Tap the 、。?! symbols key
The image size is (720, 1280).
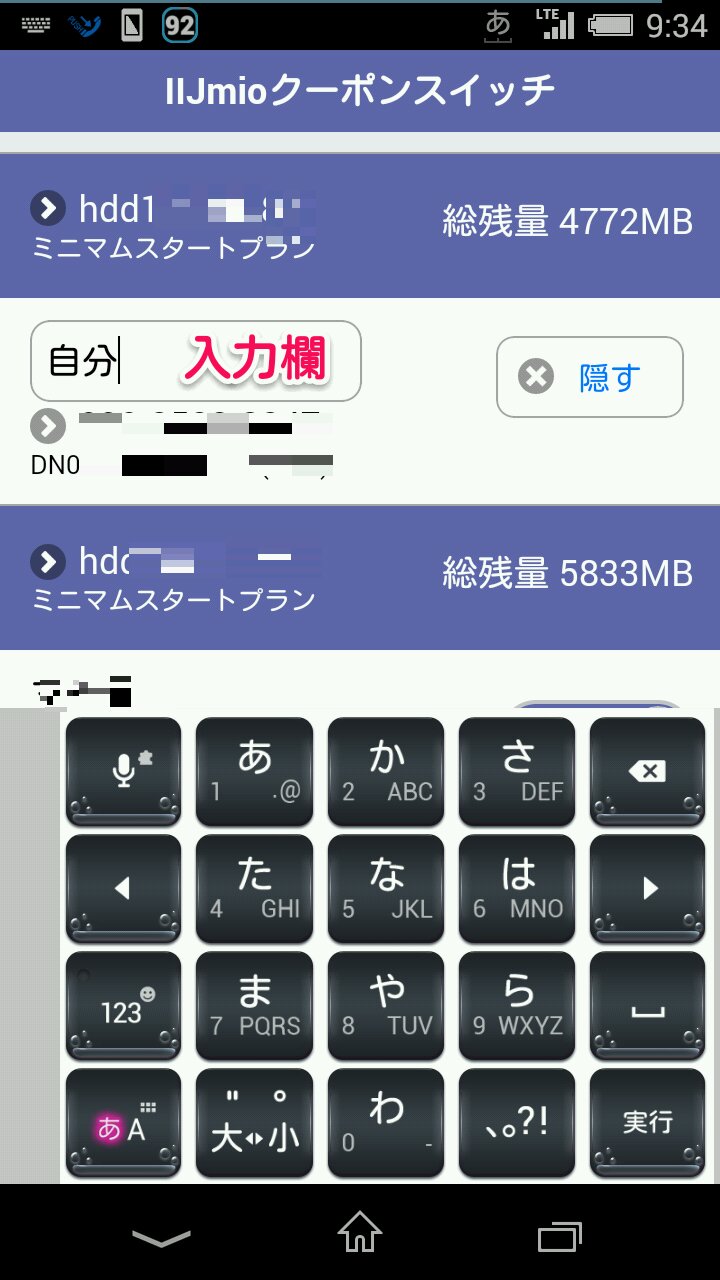click(517, 1122)
